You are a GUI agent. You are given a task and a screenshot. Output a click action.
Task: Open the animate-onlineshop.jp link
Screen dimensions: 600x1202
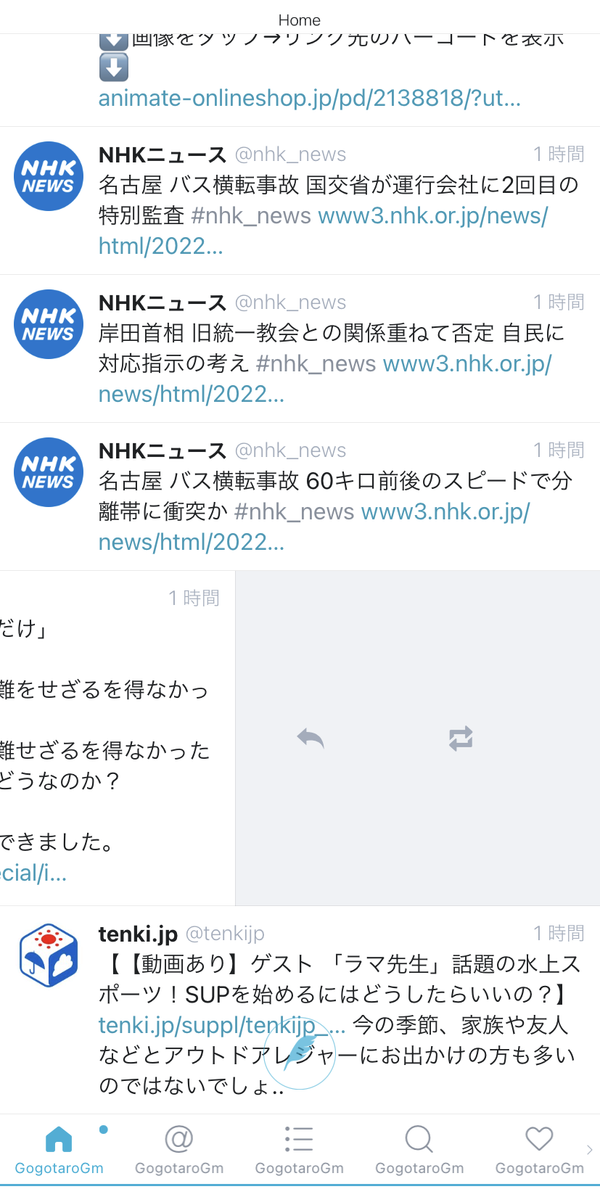[310, 99]
